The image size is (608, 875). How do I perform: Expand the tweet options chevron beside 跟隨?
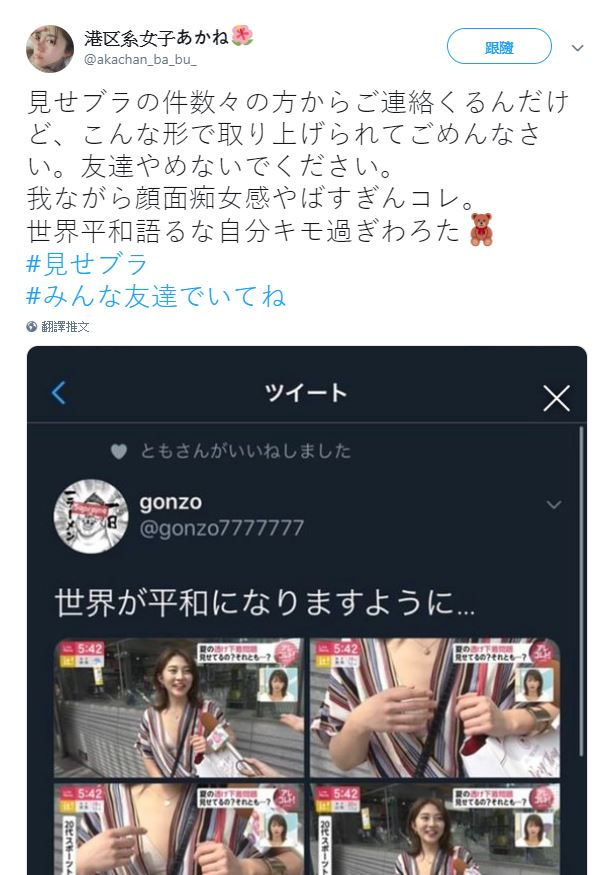point(577,48)
